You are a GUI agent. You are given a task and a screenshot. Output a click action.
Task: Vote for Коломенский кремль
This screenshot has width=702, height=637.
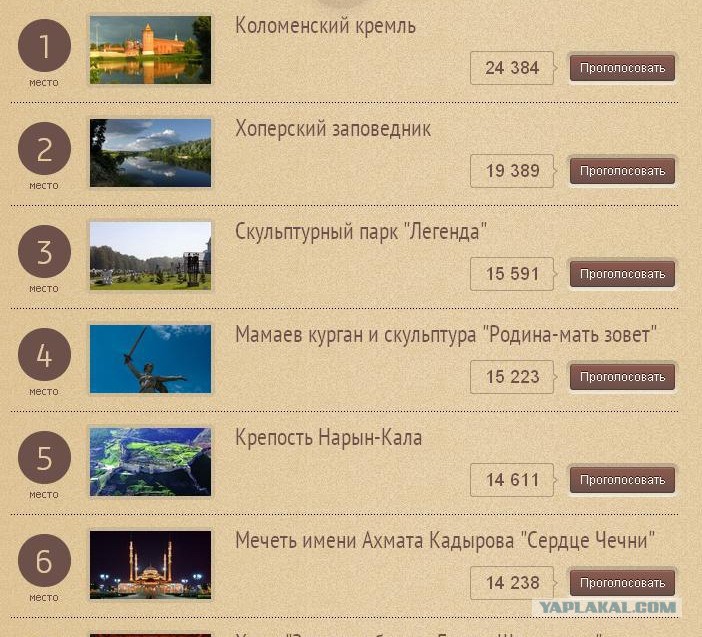pyautogui.click(x=622, y=68)
